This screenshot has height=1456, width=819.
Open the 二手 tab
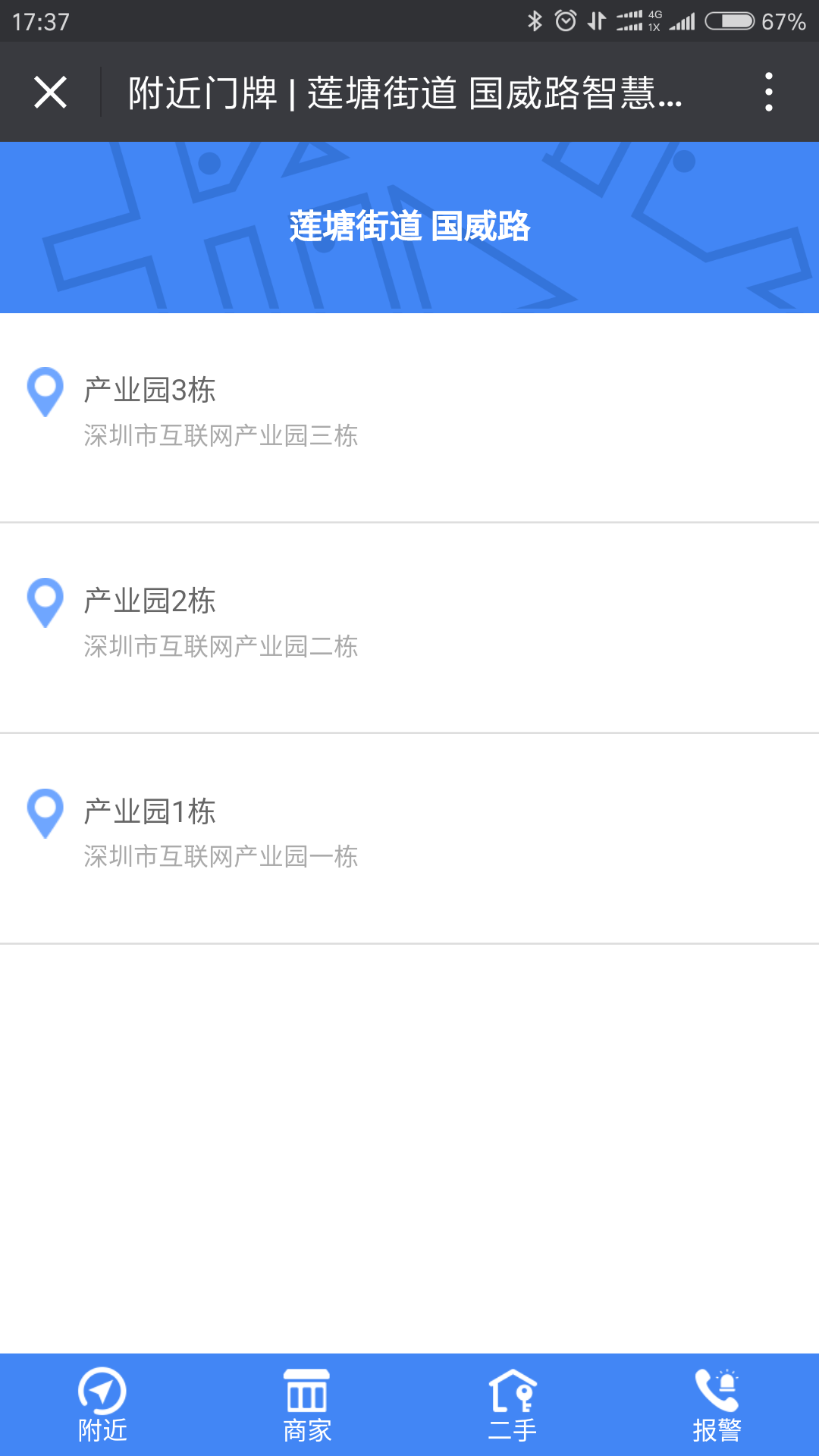[x=512, y=1404]
